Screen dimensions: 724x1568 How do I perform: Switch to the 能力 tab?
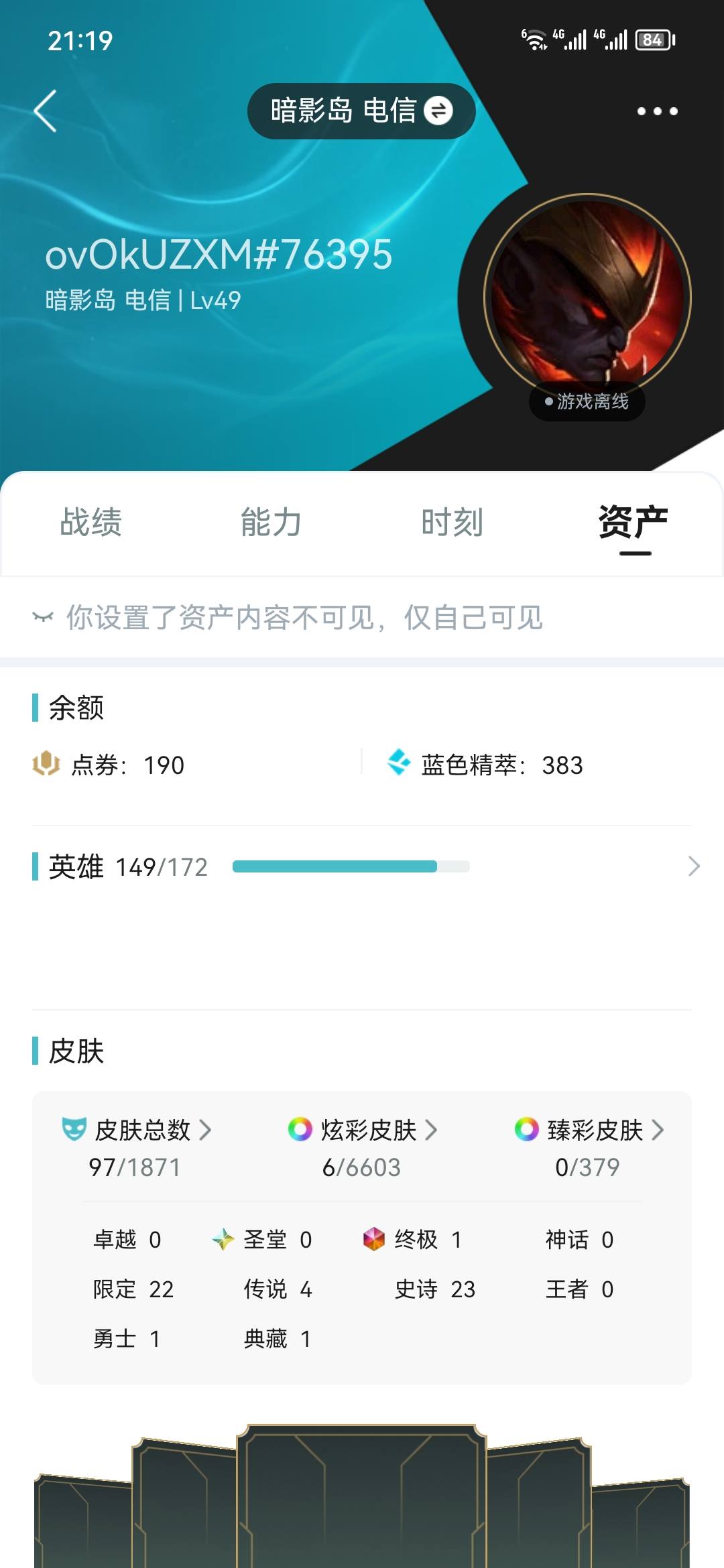[271, 523]
